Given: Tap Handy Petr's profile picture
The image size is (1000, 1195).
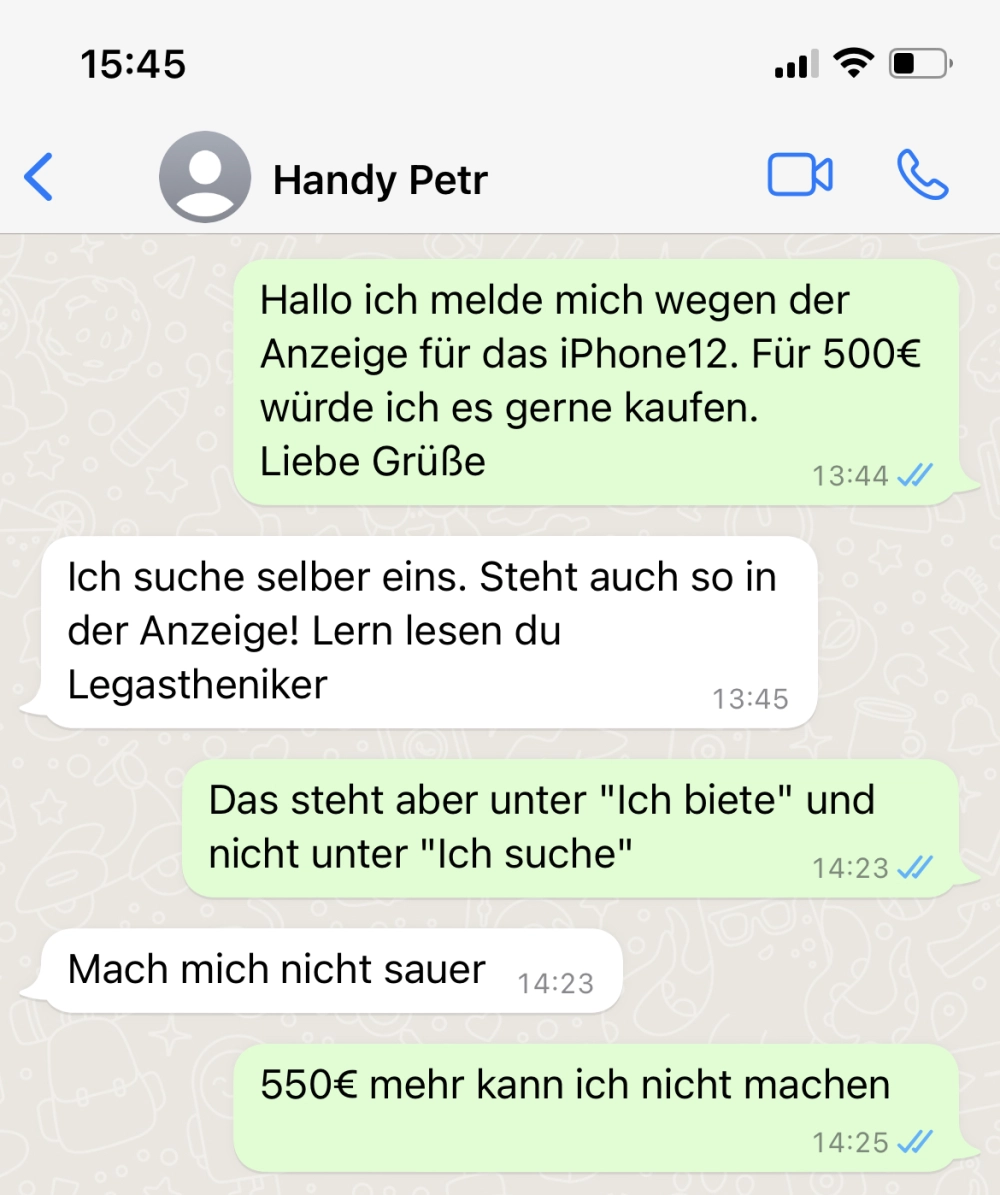Looking at the screenshot, I should pos(204,177).
